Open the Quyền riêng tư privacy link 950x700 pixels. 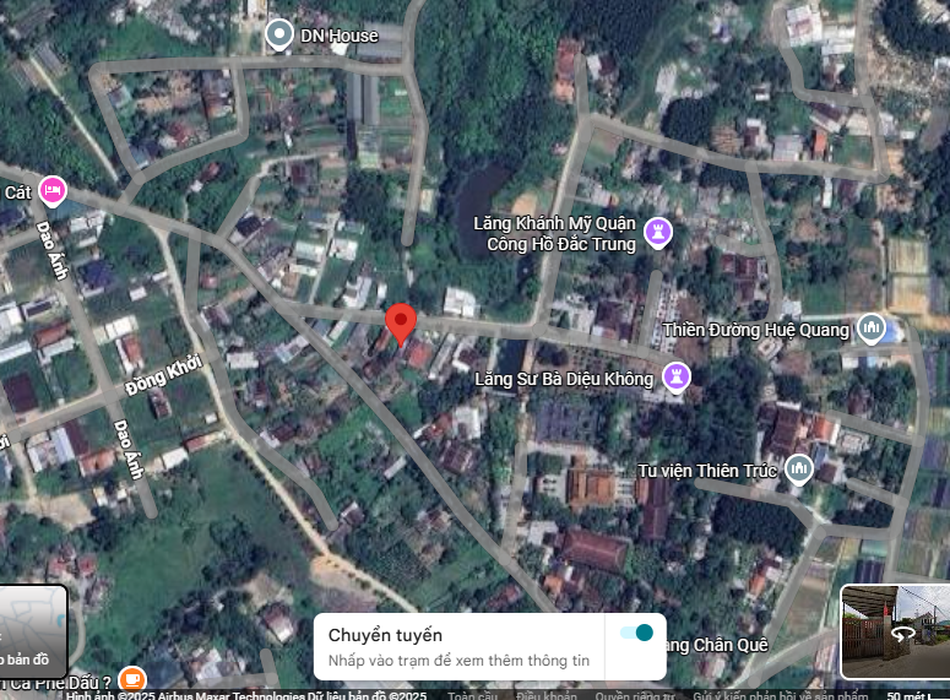pos(634,695)
